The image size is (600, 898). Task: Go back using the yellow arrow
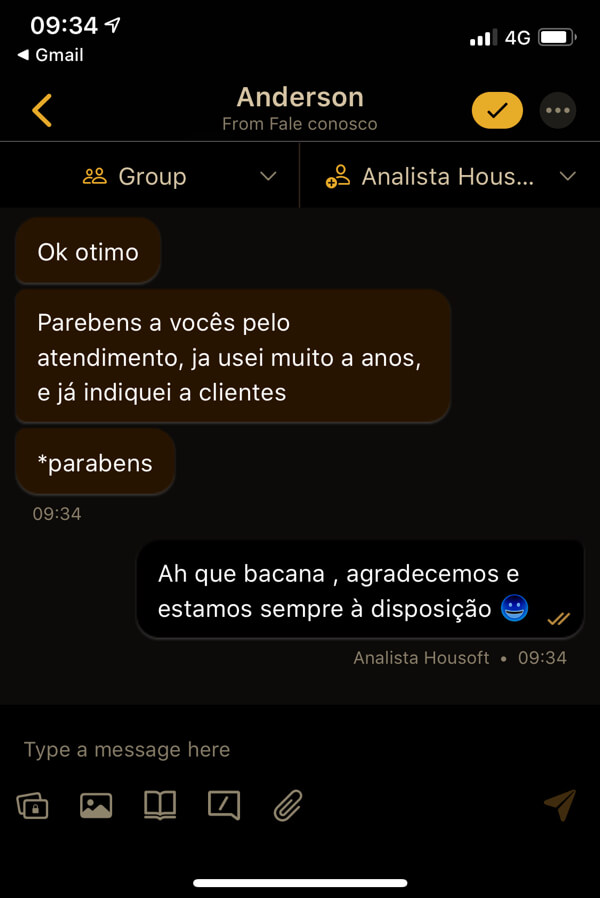pyautogui.click(x=42, y=110)
